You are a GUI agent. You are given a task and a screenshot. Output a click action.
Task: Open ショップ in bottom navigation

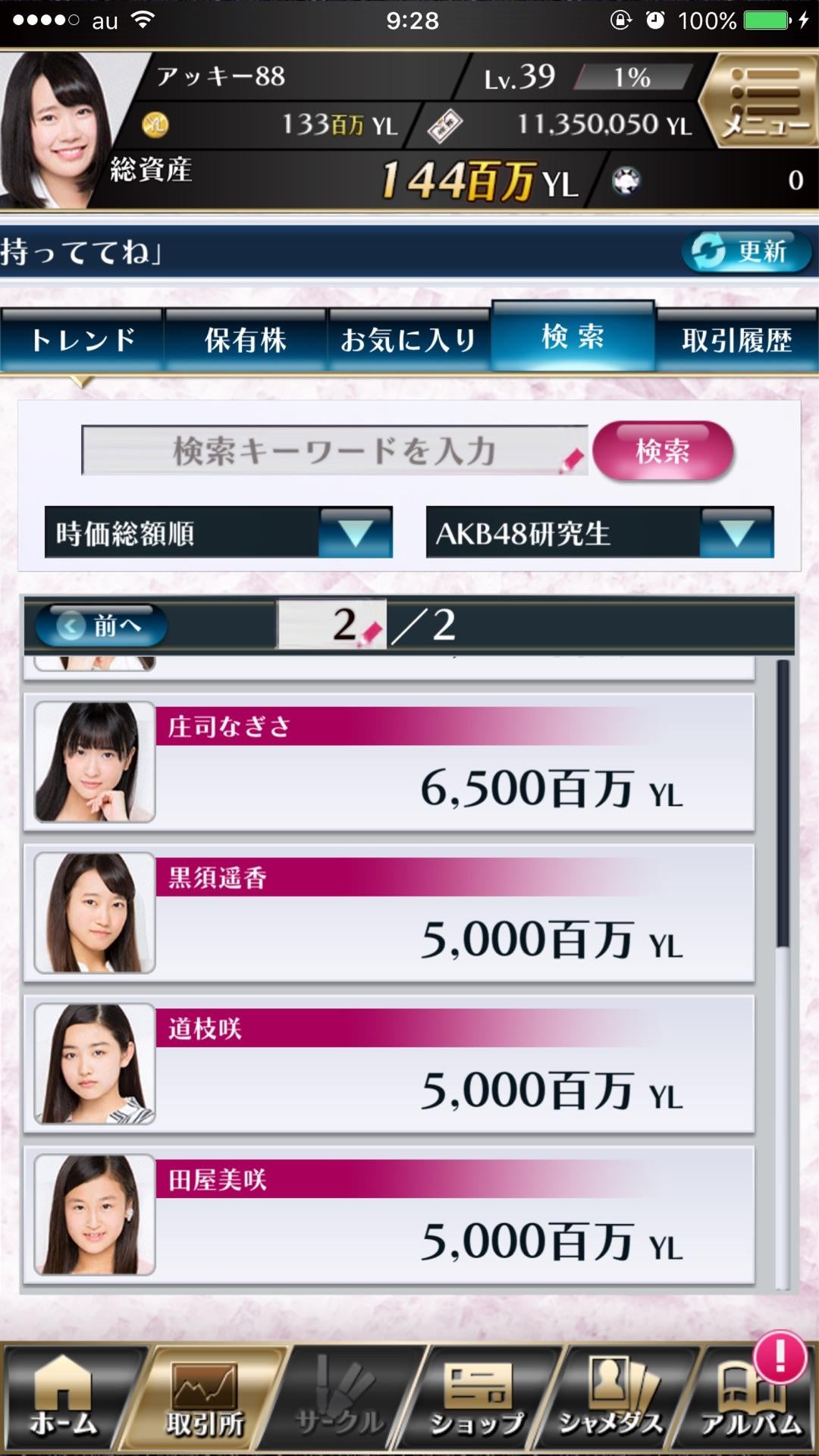tap(476, 1397)
